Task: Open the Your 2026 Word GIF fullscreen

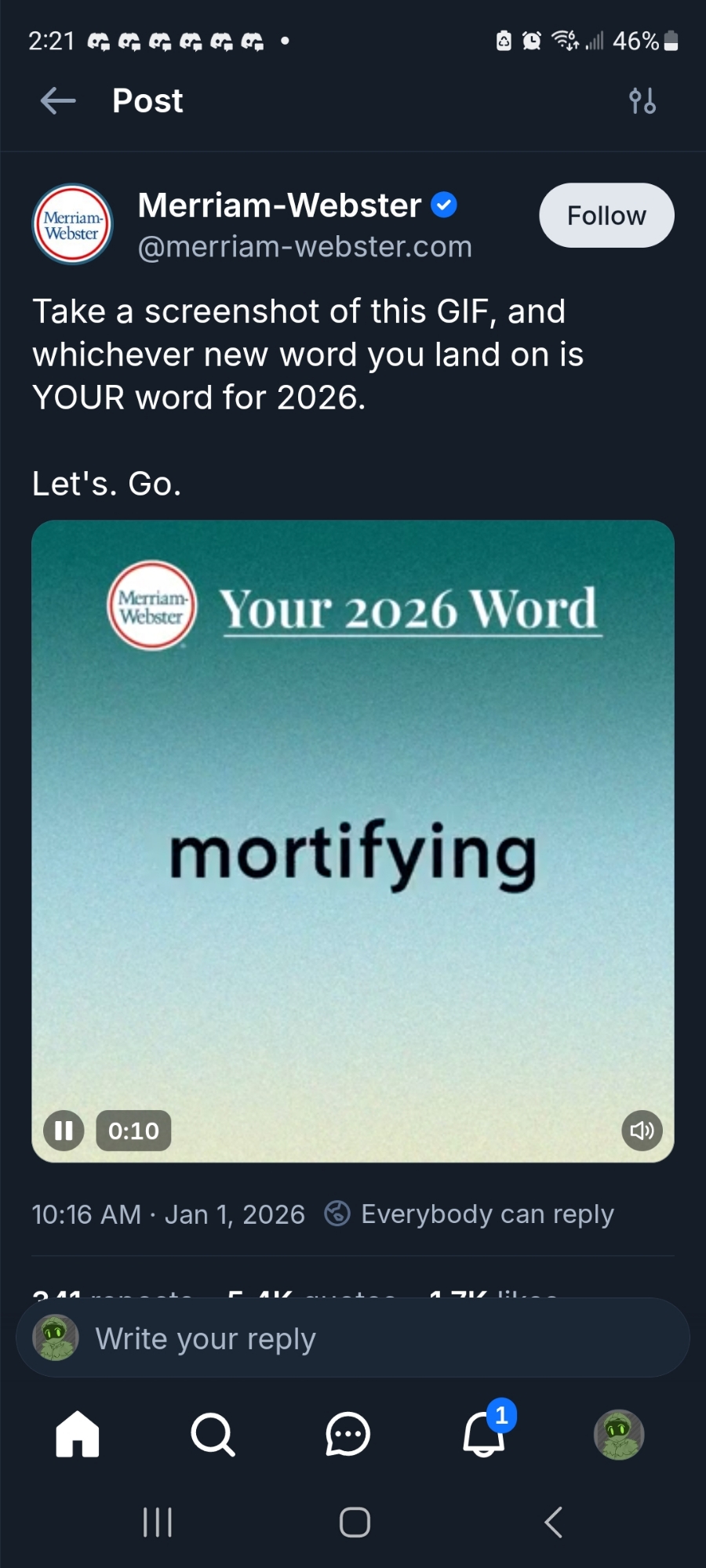Action: [353, 839]
